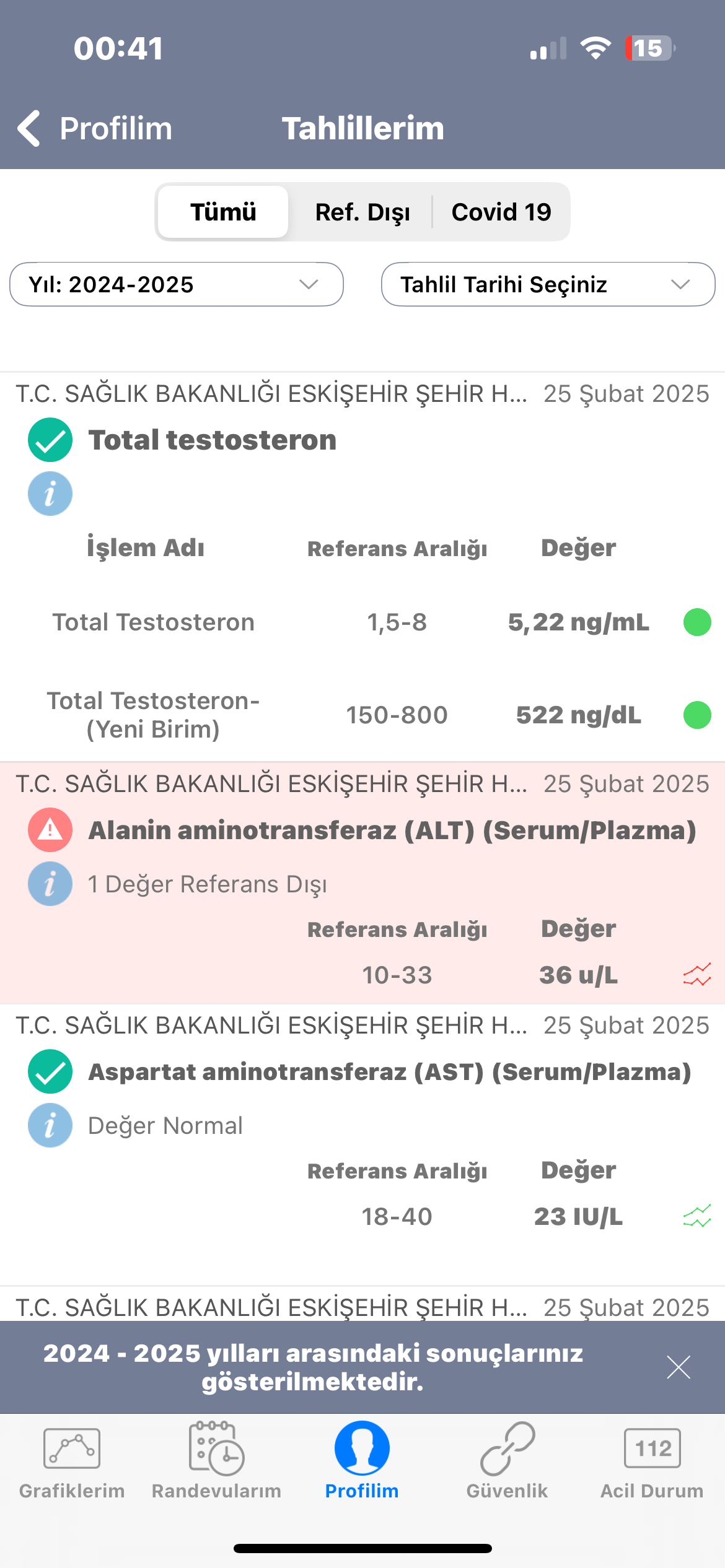
Task: Open the Güvenlik tab
Action: (x=507, y=1461)
